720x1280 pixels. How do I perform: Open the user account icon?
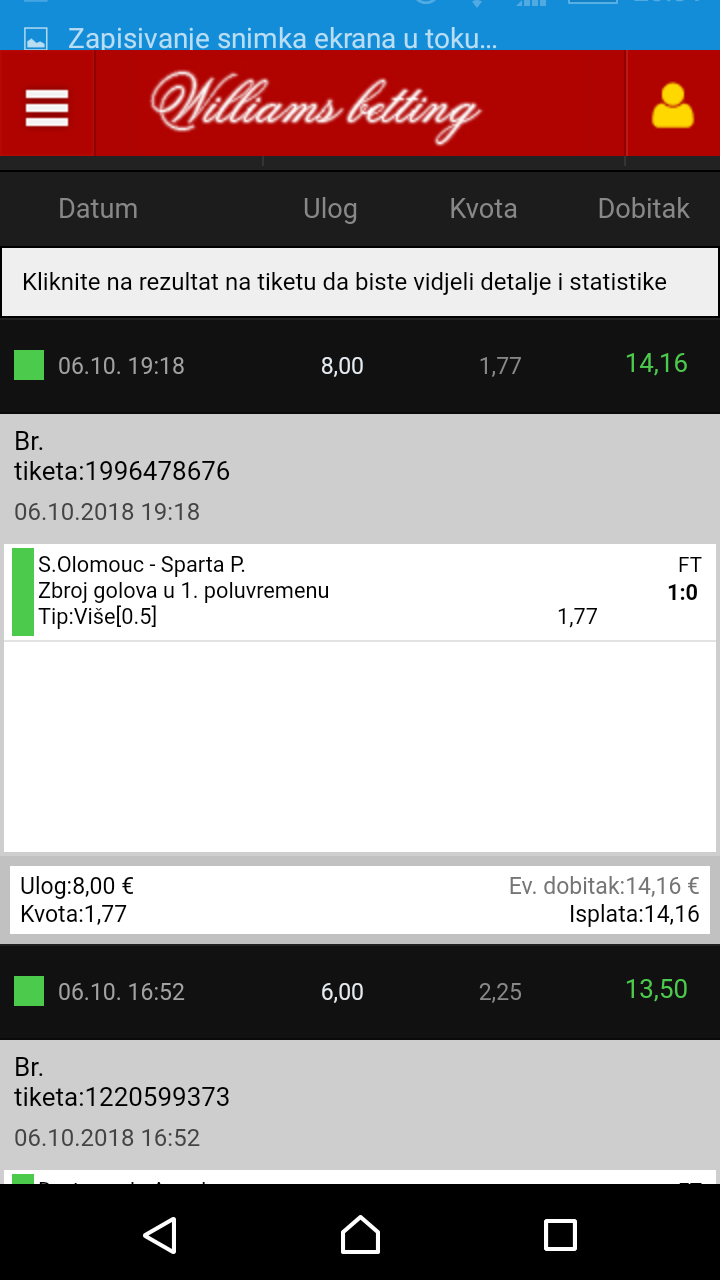672,106
